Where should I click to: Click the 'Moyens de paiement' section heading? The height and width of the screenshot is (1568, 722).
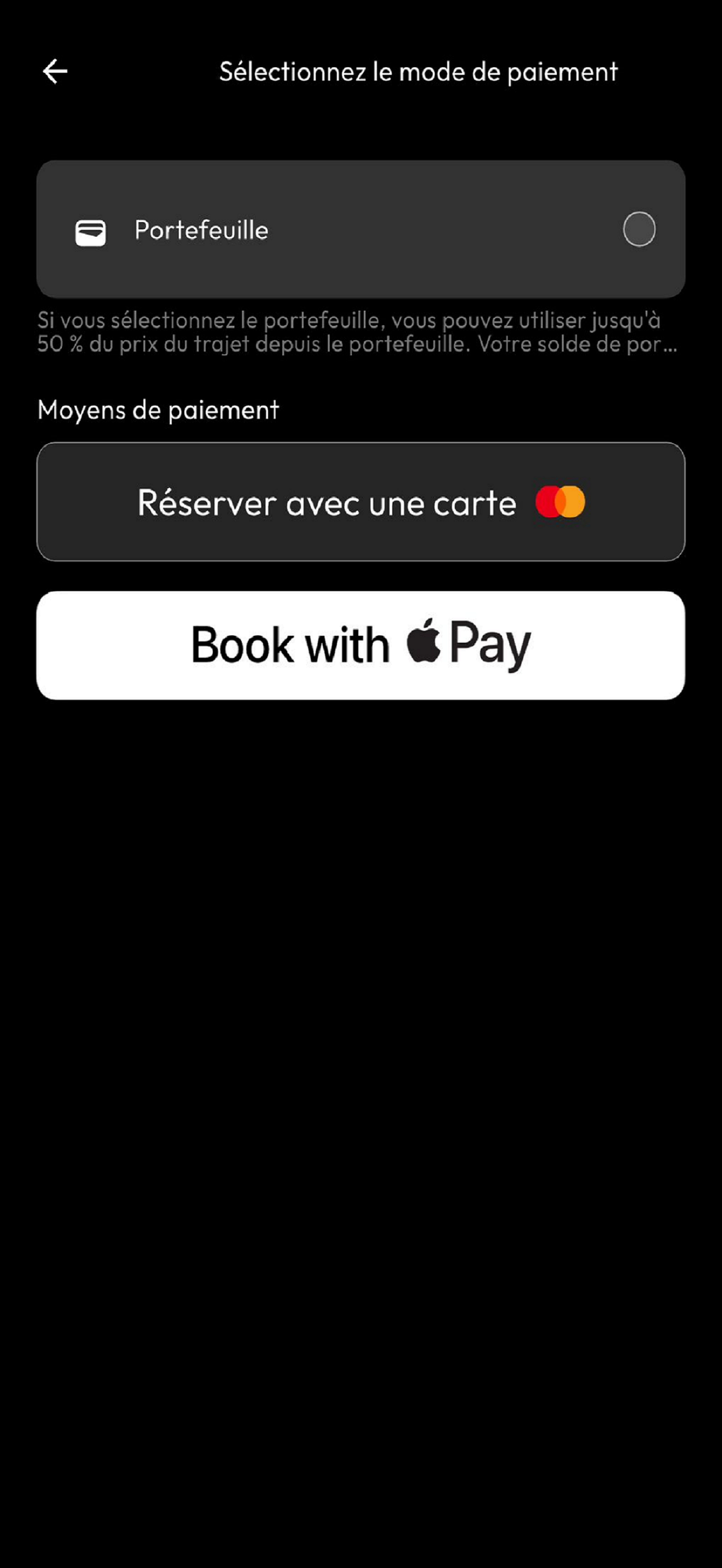[x=158, y=409]
